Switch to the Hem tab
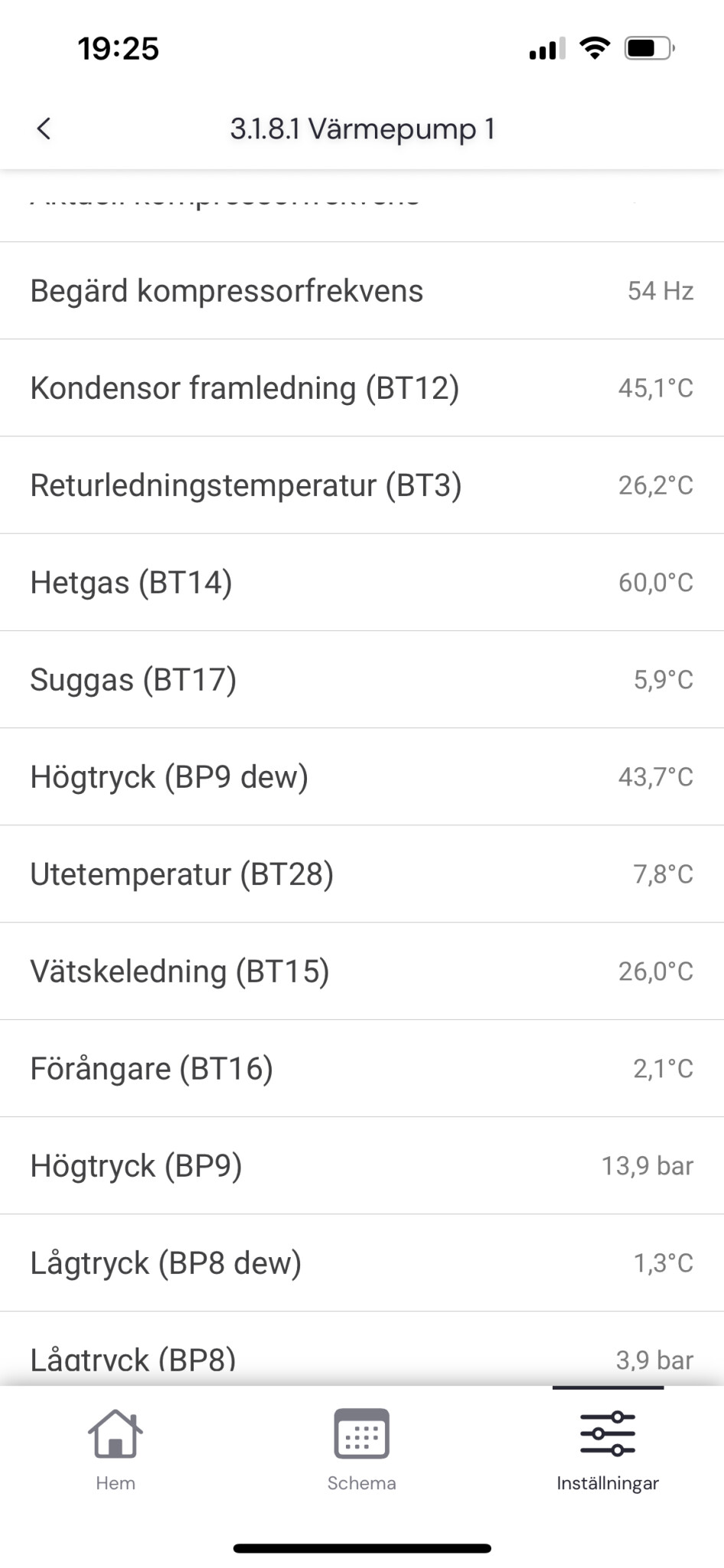Screen dimensions: 724x1568 pyautogui.click(x=116, y=1449)
